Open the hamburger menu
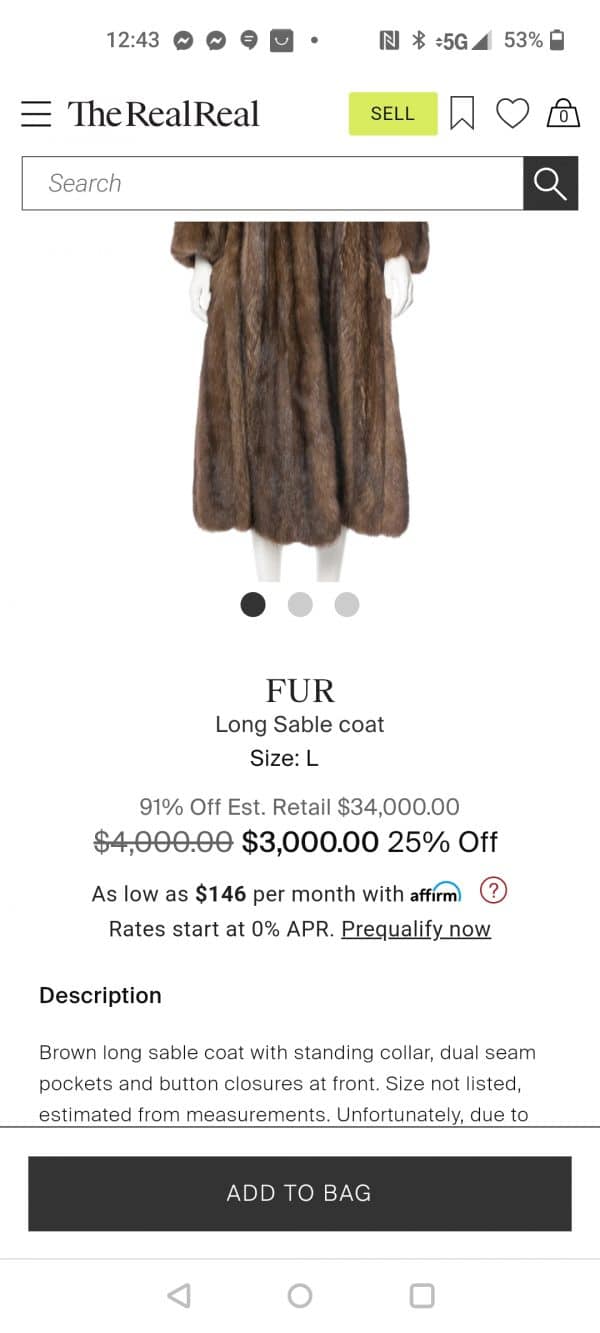 [36, 113]
